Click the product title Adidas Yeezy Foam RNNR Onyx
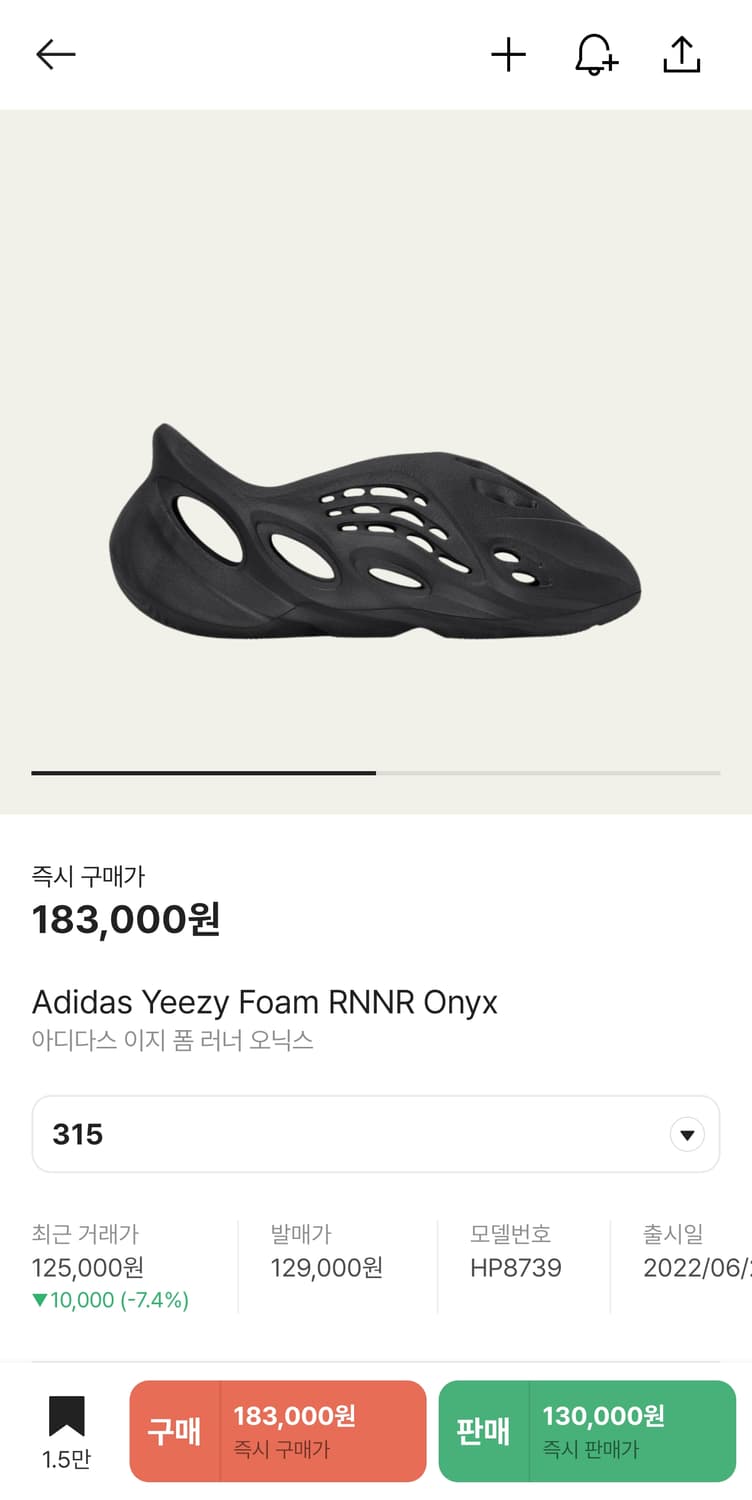Image resolution: width=752 pixels, height=1500 pixels. click(x=265, y=1002)
